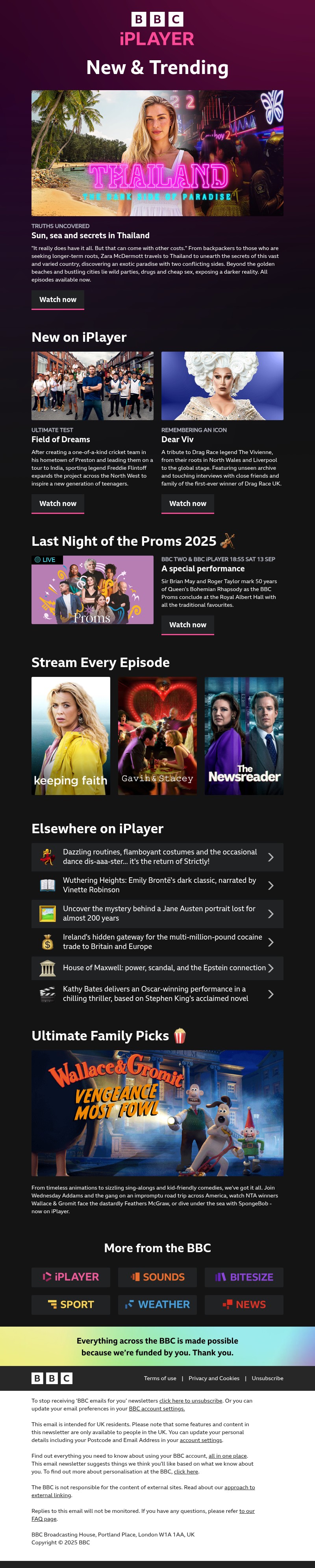Tap Watch now under Dear Viv

point(187,503)
